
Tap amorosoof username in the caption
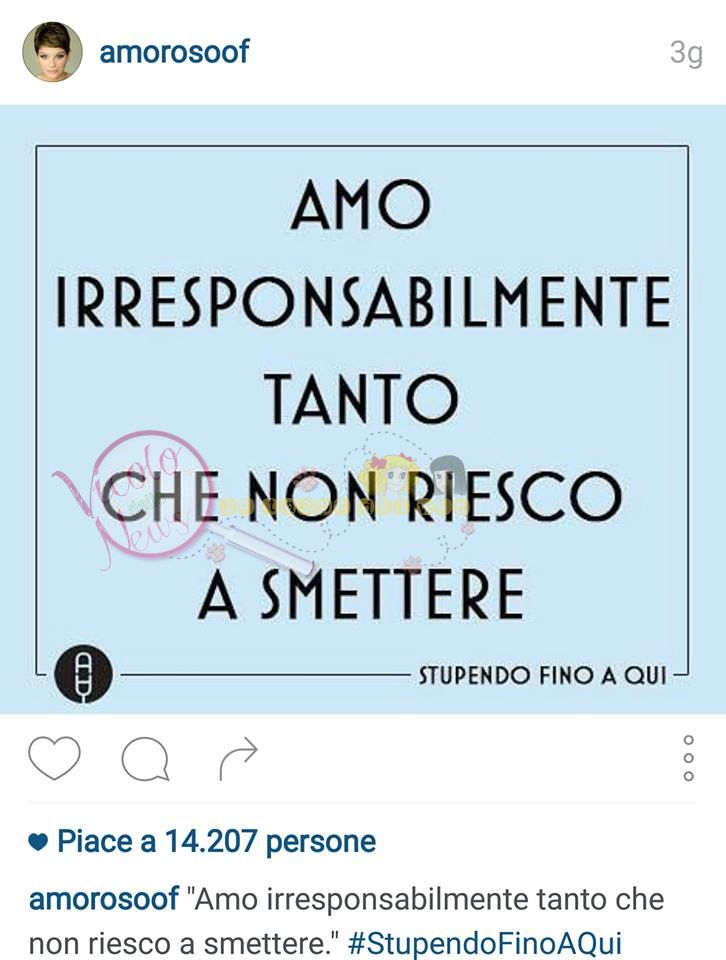[x=104, y=899]
